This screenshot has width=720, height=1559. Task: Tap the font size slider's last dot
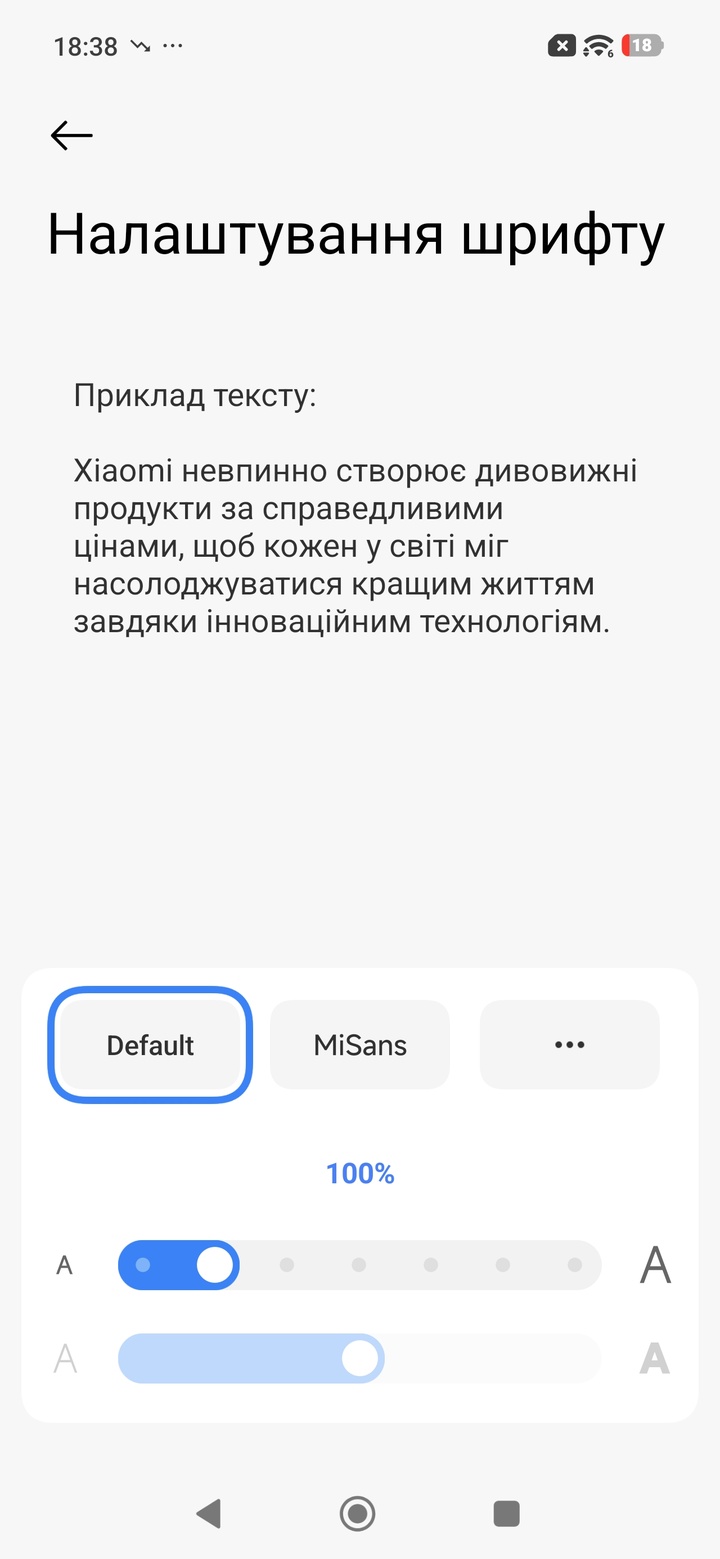coord(574,1265)
